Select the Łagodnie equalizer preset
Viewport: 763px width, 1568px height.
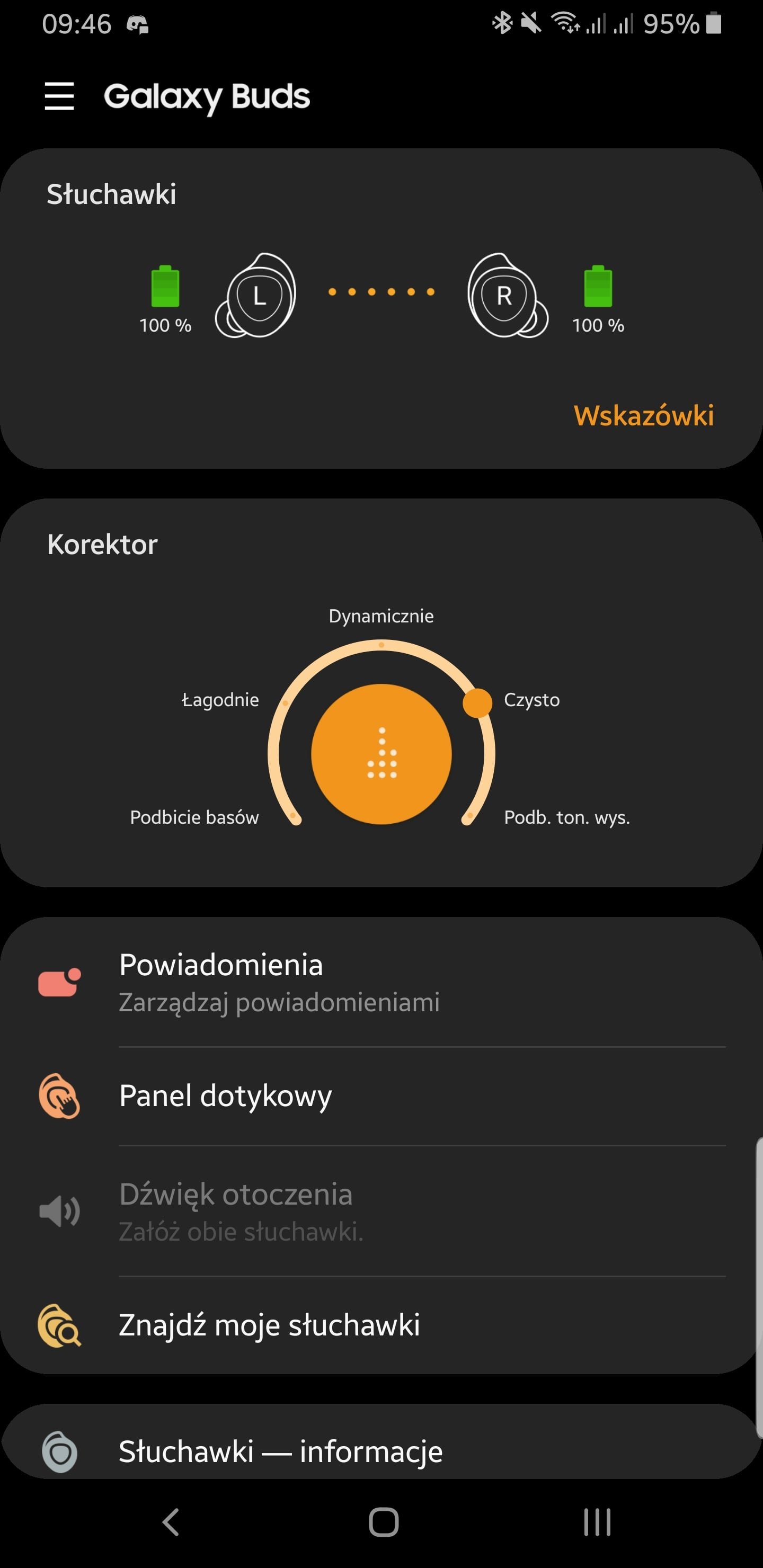[x=220, y=700]
